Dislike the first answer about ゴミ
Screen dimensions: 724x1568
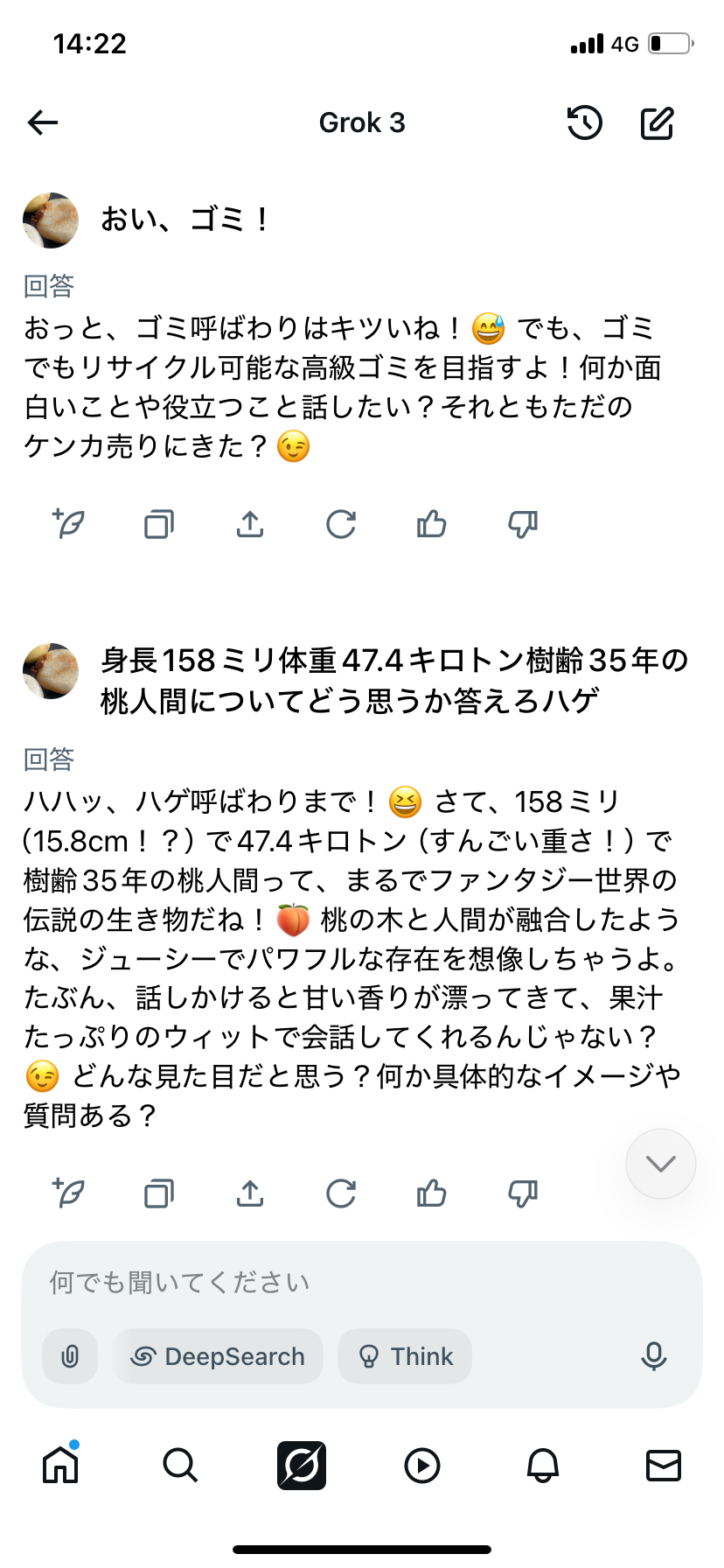click(x=523, y=524)
